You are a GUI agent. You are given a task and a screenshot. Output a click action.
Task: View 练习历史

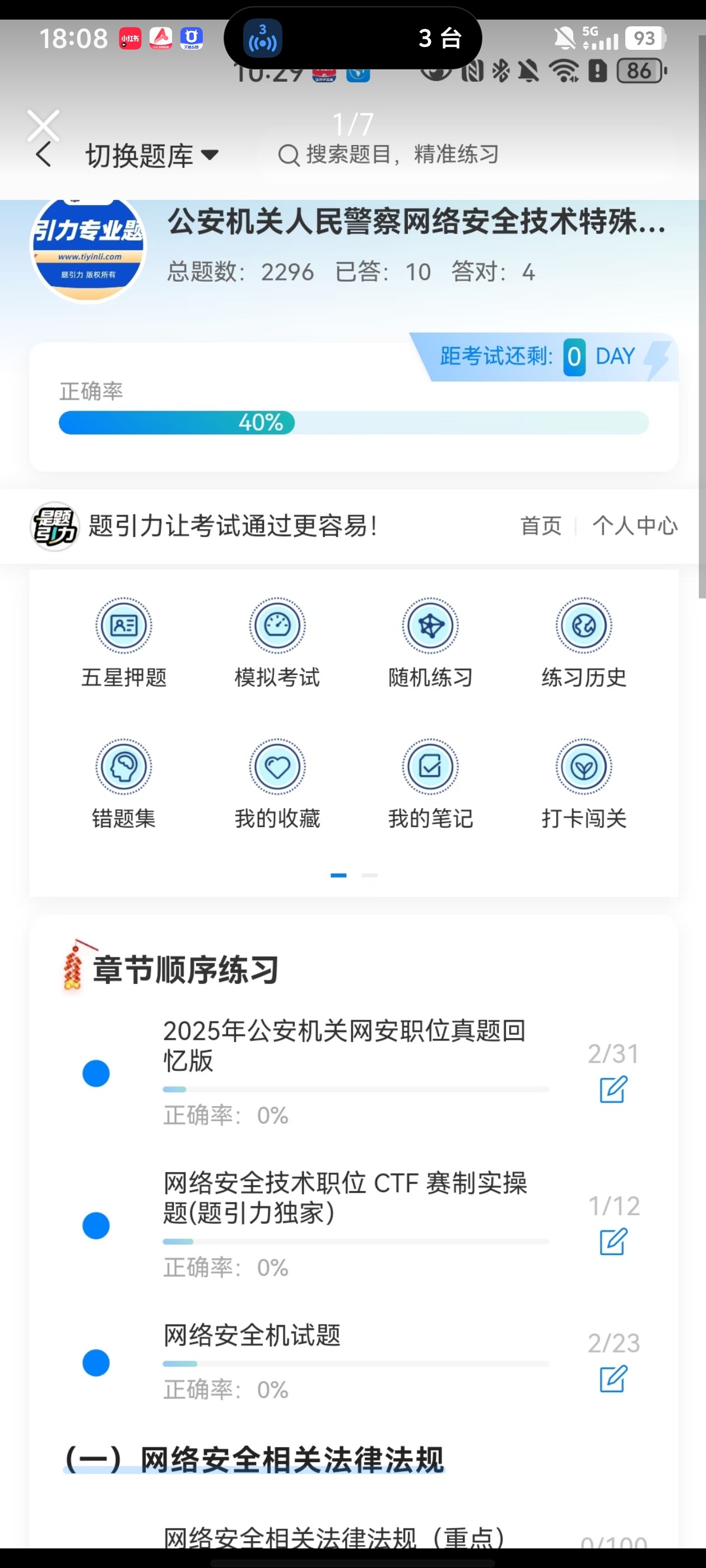coord(583,643)
